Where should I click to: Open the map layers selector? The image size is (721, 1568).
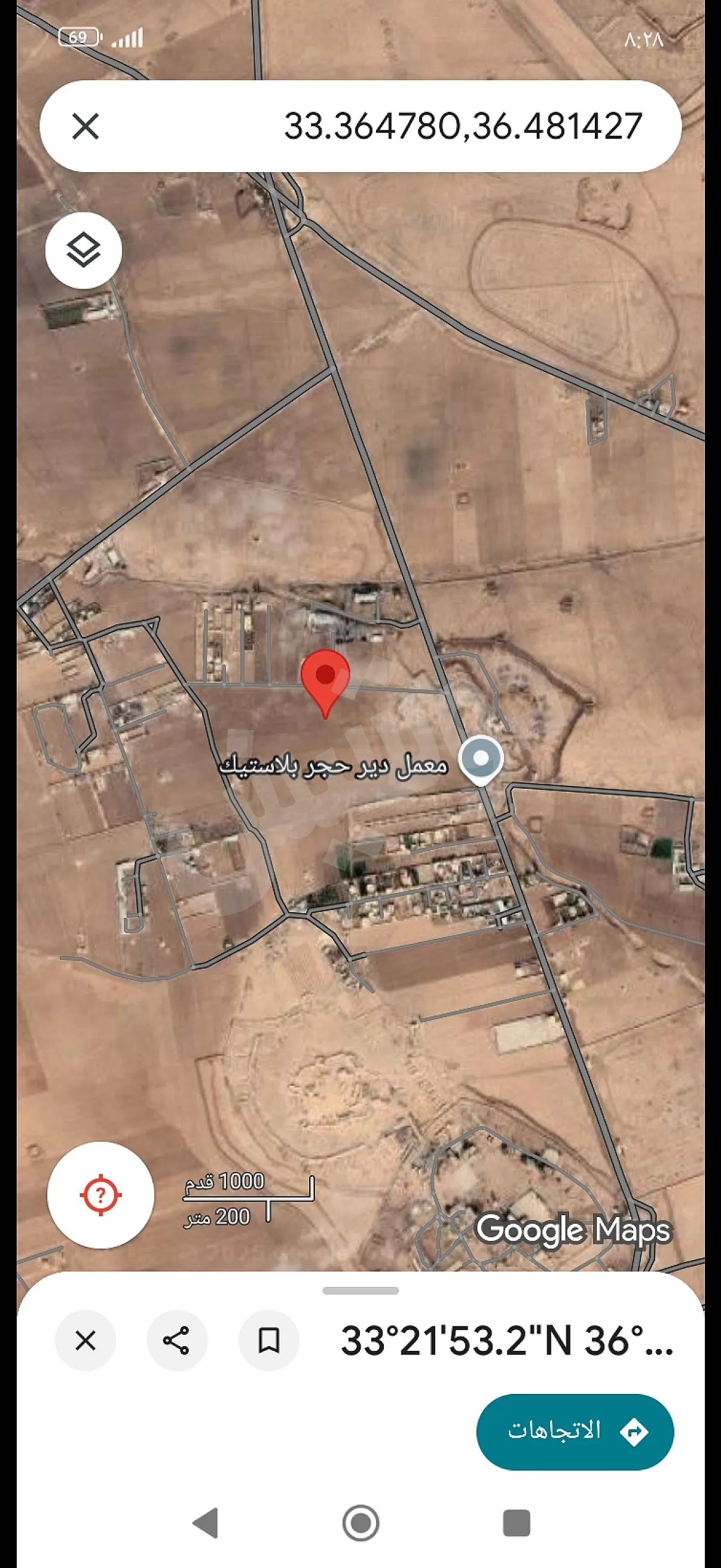pos(83,250)
